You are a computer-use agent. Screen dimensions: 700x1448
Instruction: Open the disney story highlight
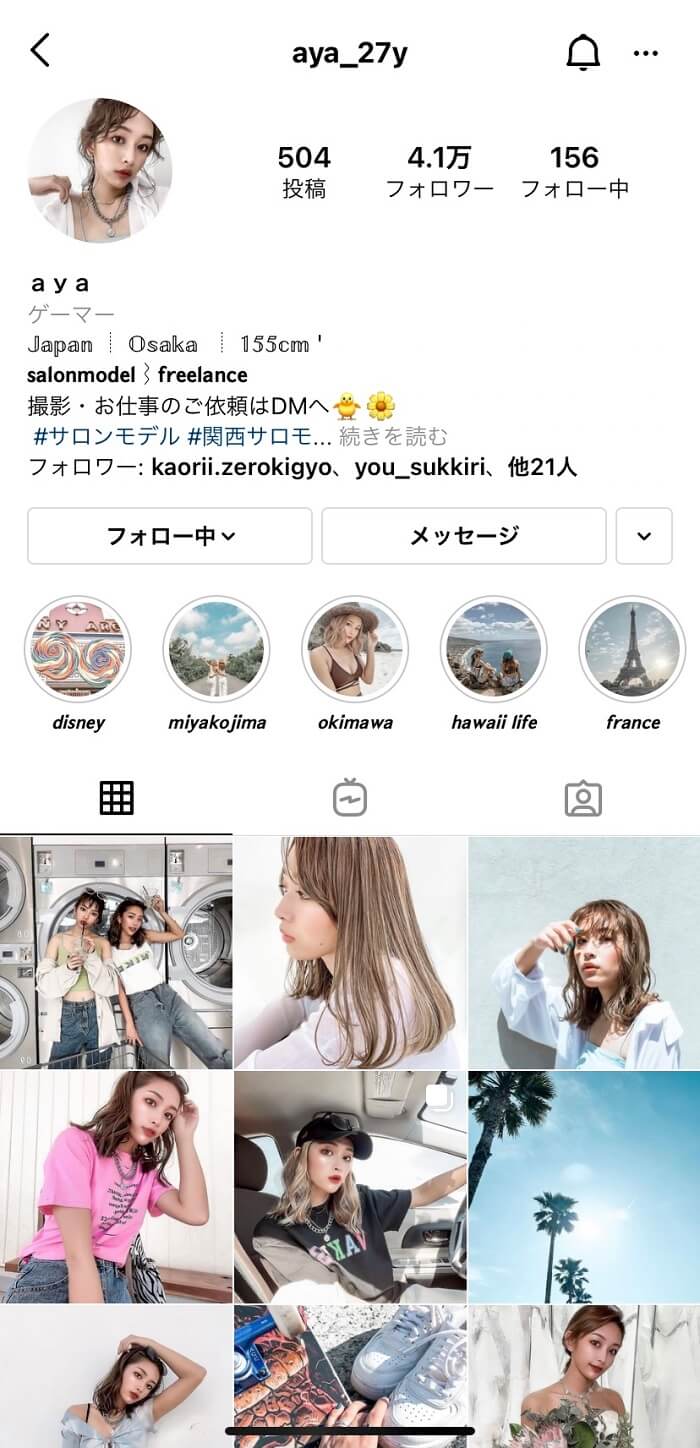pos(77,650)
